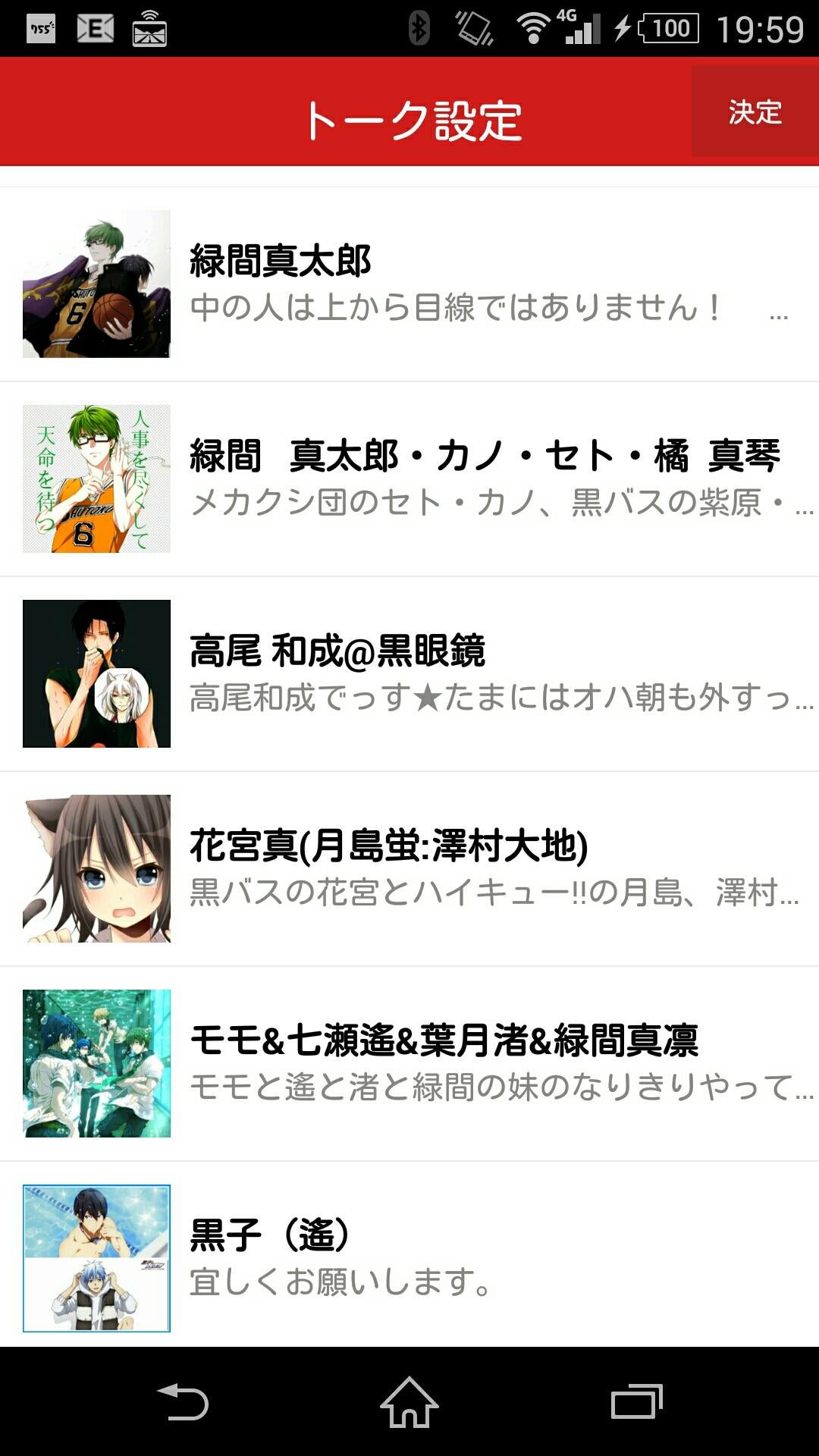Viewport: 819px width, 1456px height.
Task: Pick the 黒子（遙） talk row
Action: coord(409,1257)
